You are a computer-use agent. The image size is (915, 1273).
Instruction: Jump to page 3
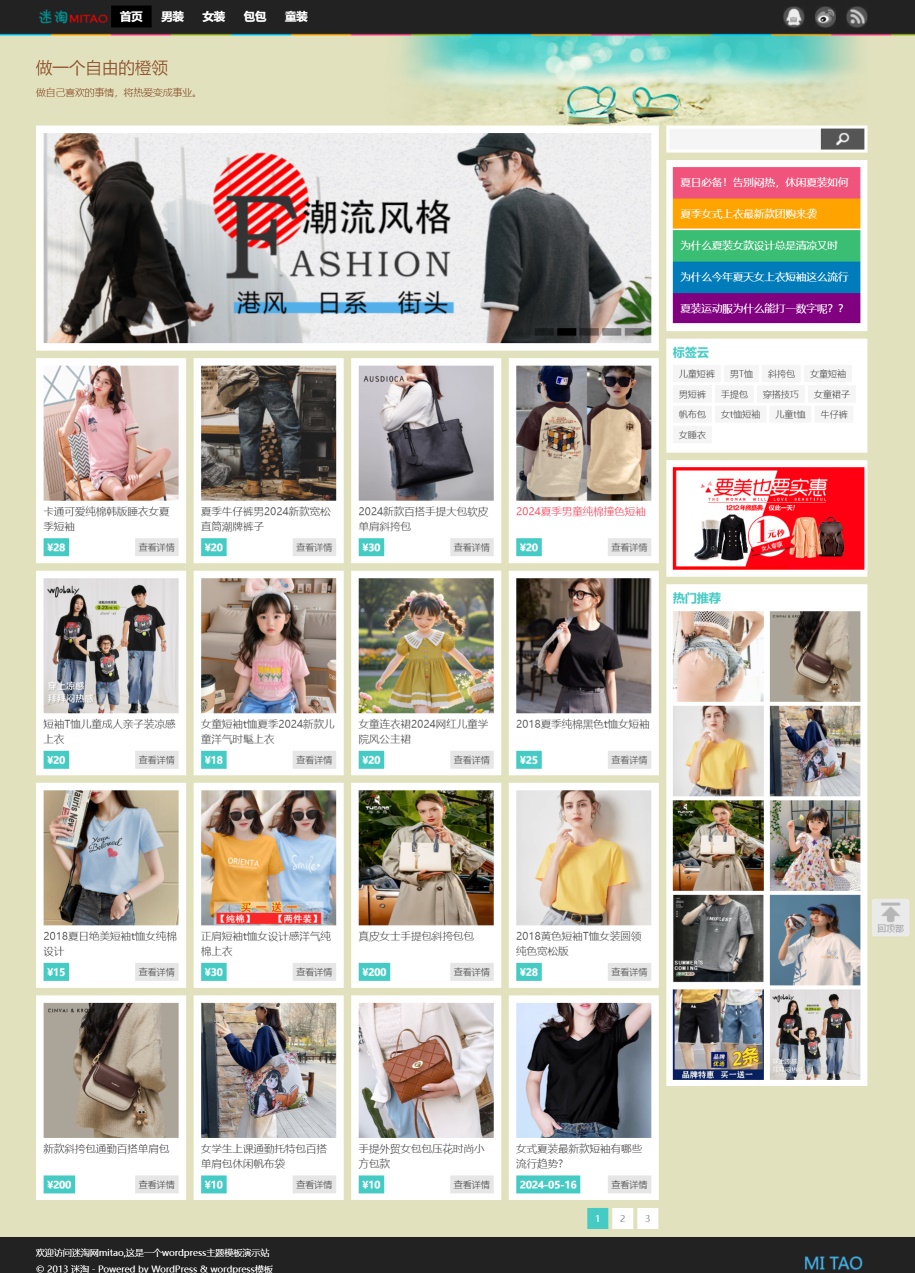pos(647,1218)
